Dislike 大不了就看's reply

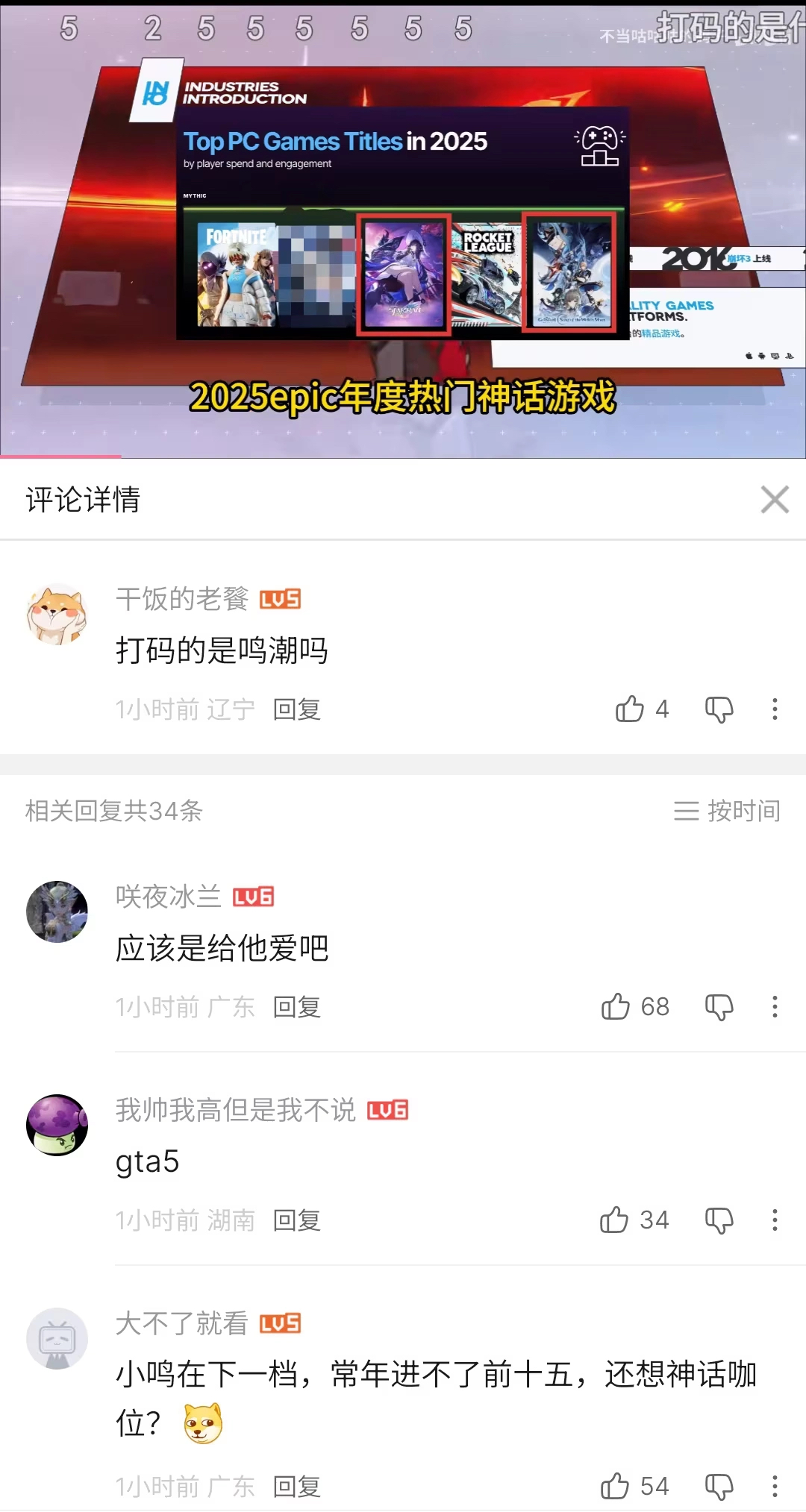719,1486
